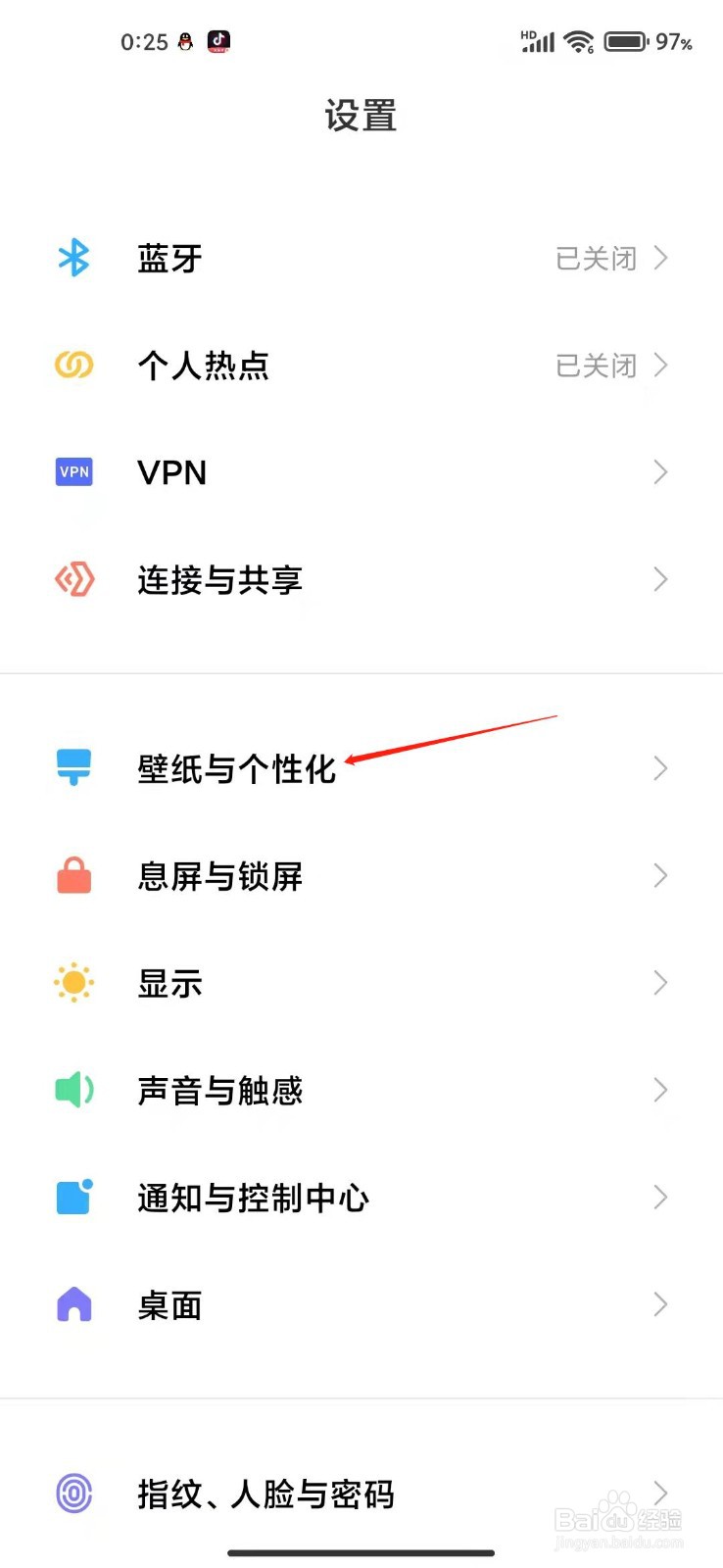Click 已关闭 next to 个人热点

click(x=596, y=365)
